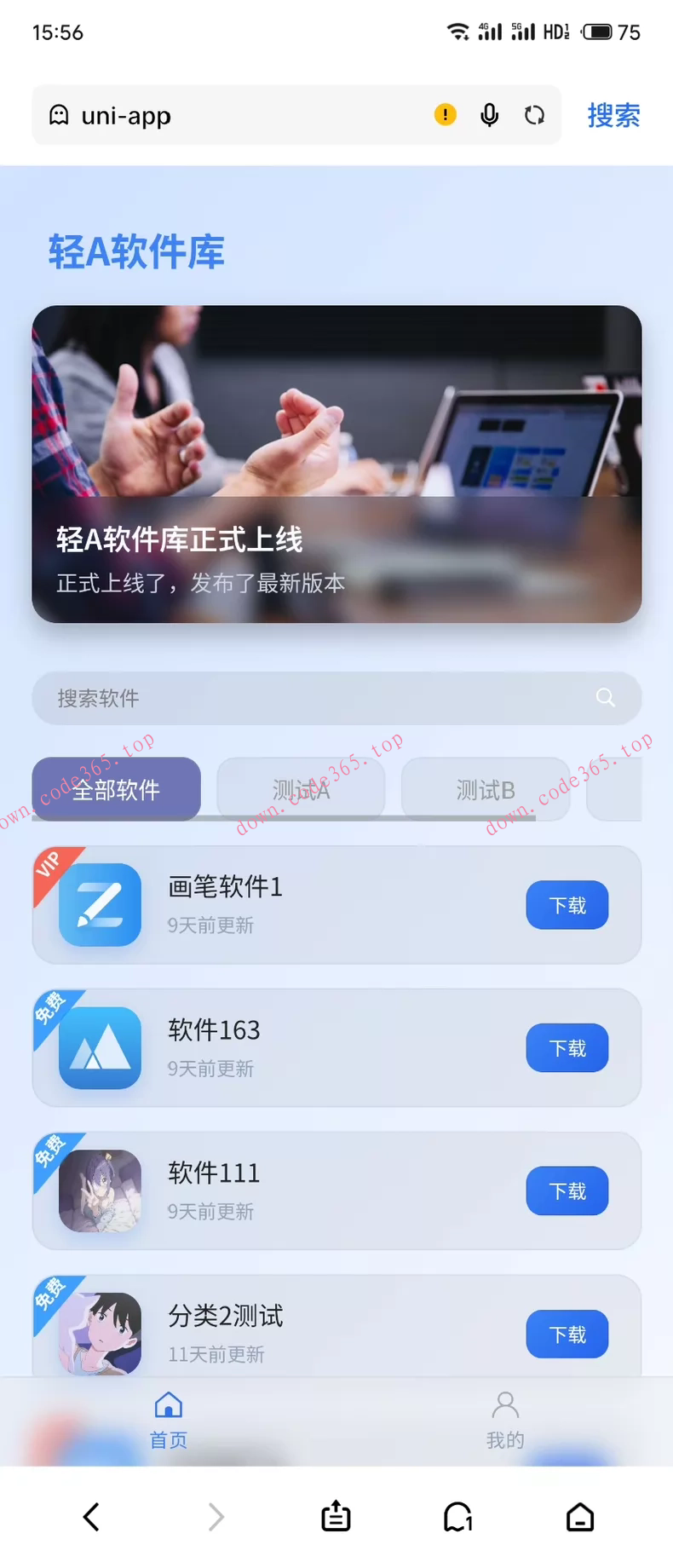Open the yellow warning indicator in the search bar
Viewport: 673px width, 1568px height.
tap(445, 114)
